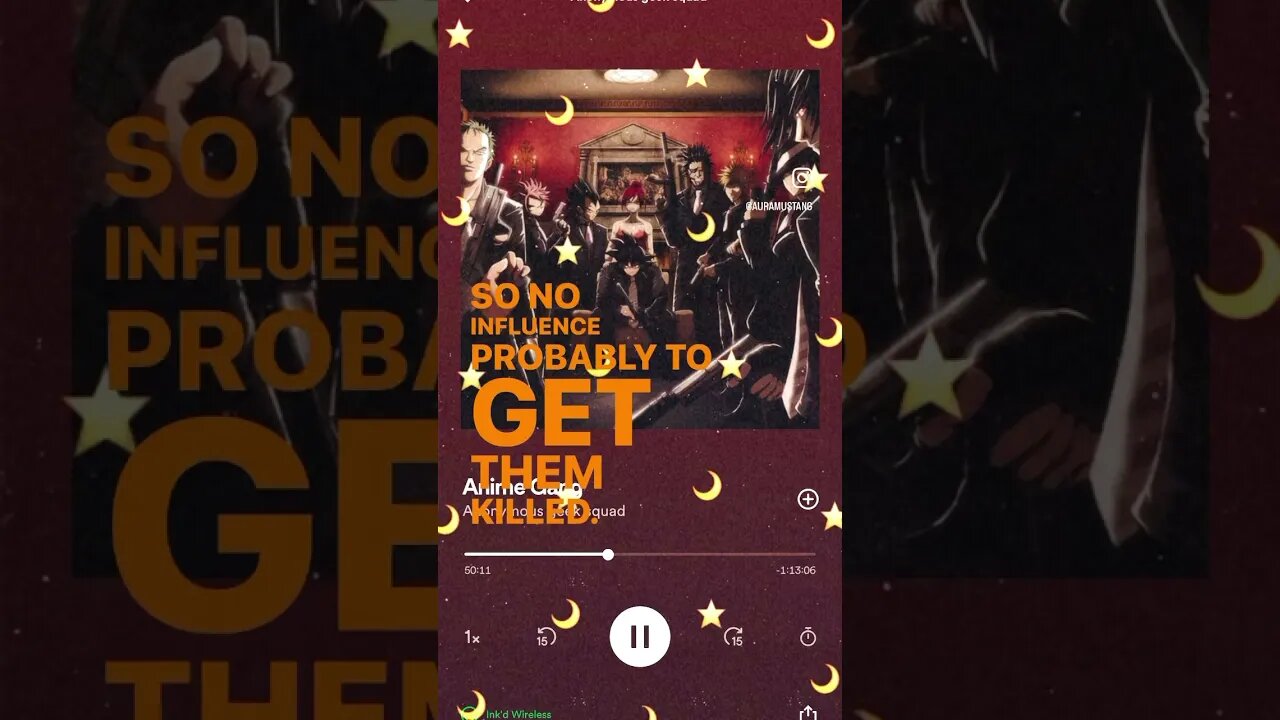The width and height of the screenshot is (1280, 720).
Task: Open the sleep timer
Action: [808, 637]
